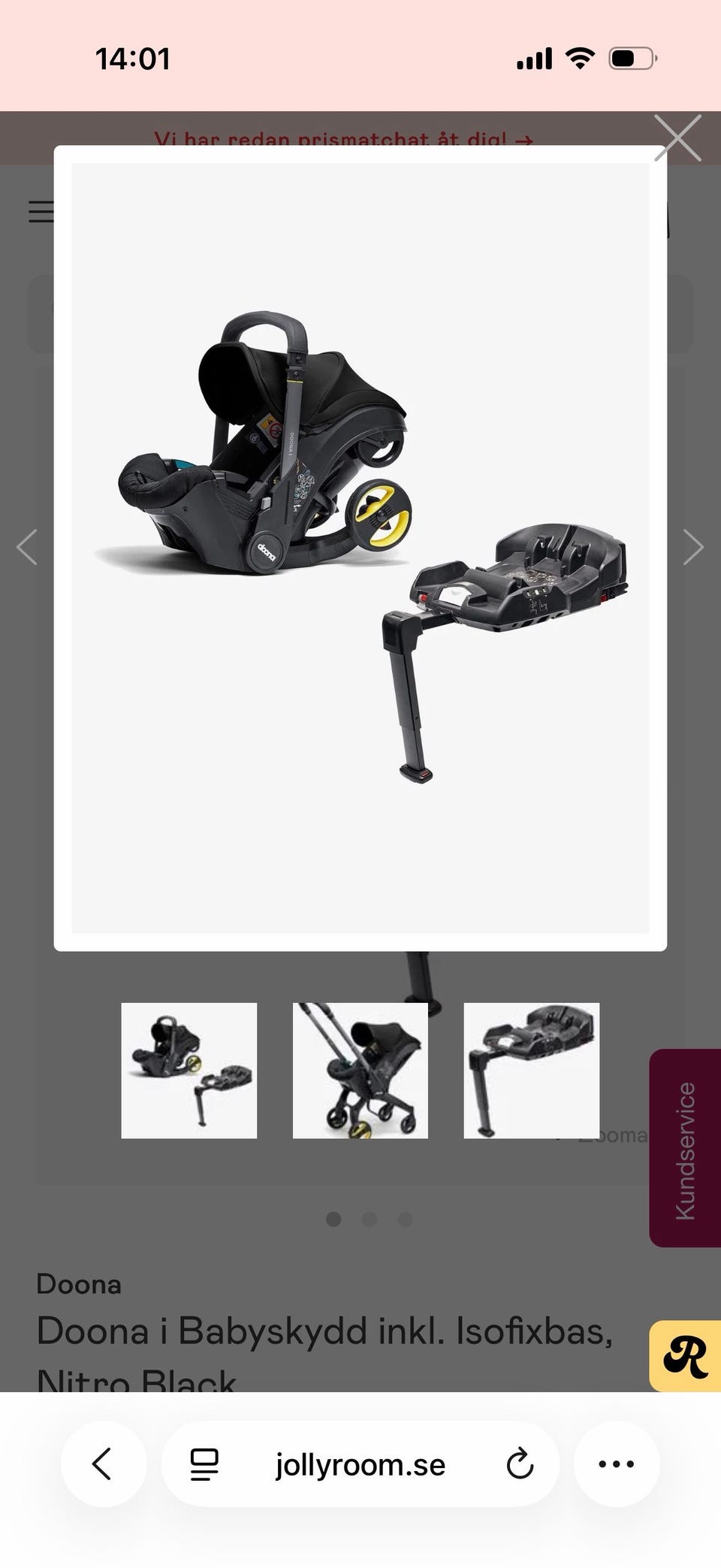Open the browser's more options menu
This screenshot has width=721, height=1568.
(x=617, y=1464)
